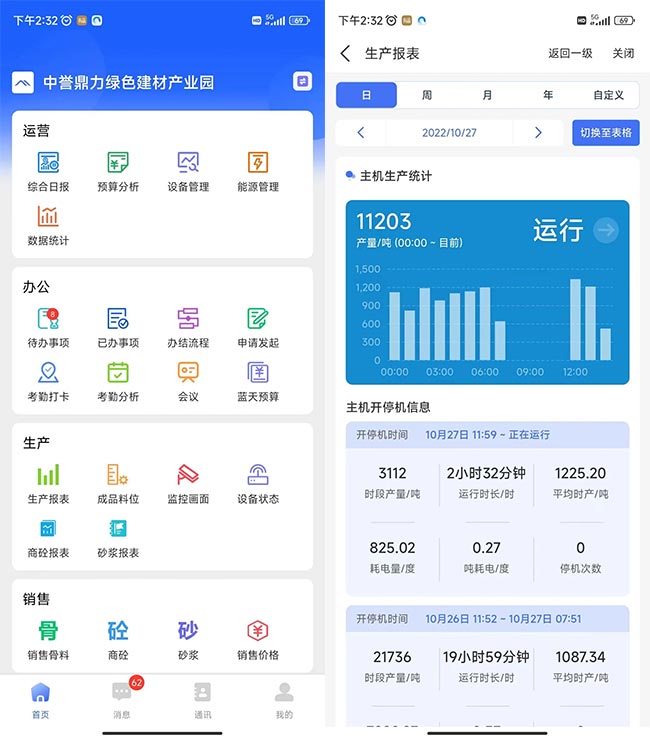Open the 生产报表 grid icon under 生产

tap(48, 482)
